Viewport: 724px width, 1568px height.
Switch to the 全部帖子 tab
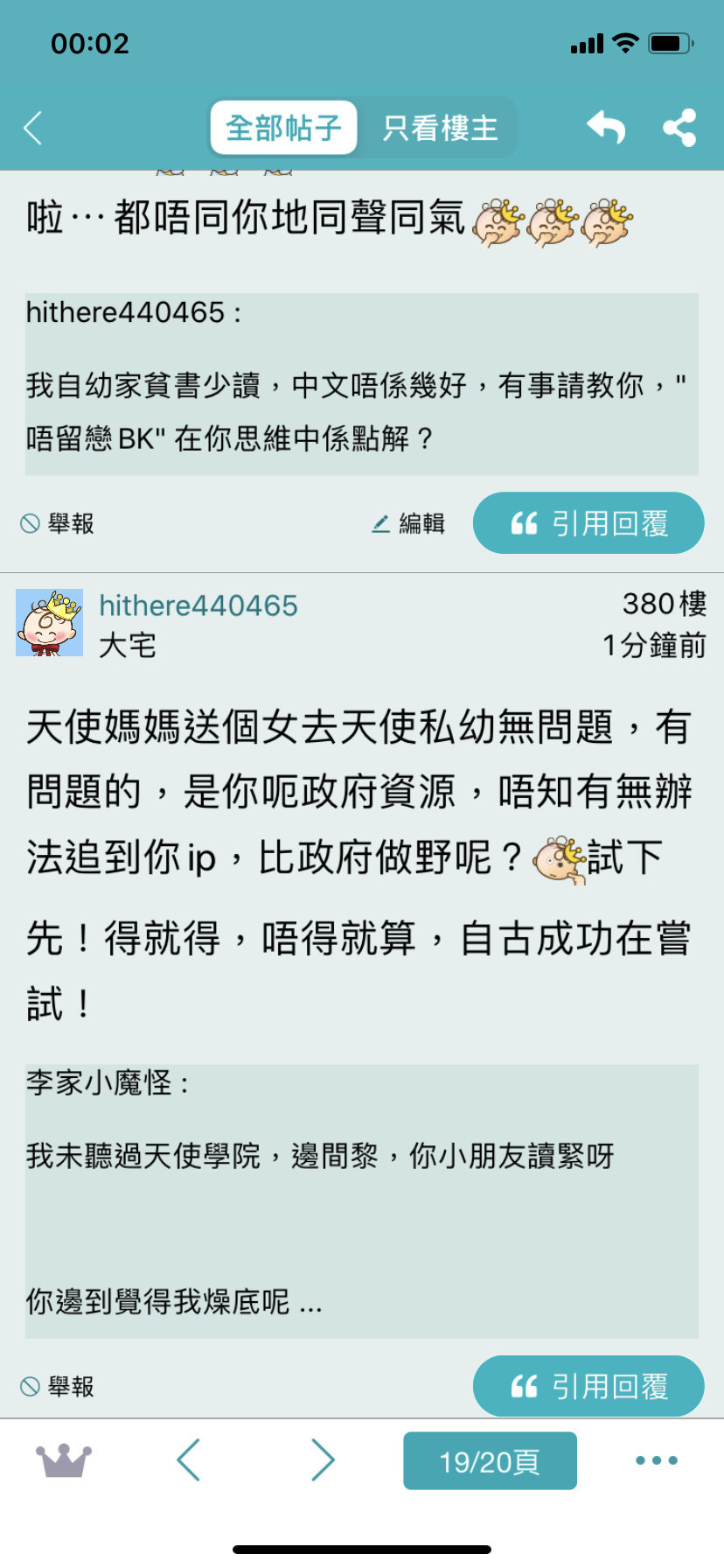pyautogui.click(x=283, y=128)
